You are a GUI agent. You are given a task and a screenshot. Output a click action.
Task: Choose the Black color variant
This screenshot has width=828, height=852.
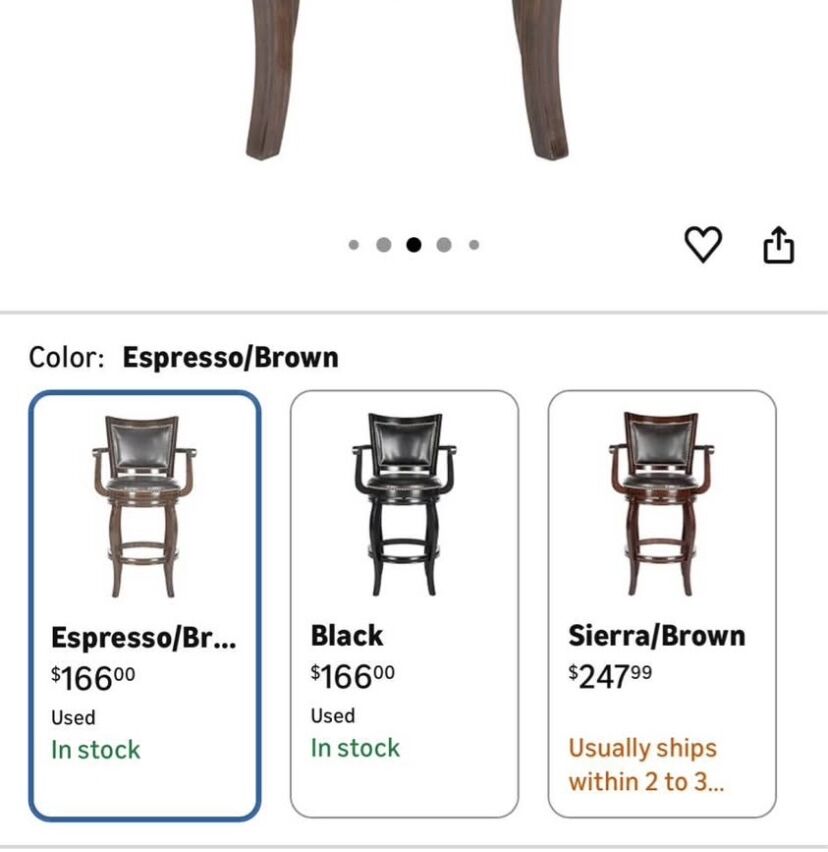tap(404, 604)
